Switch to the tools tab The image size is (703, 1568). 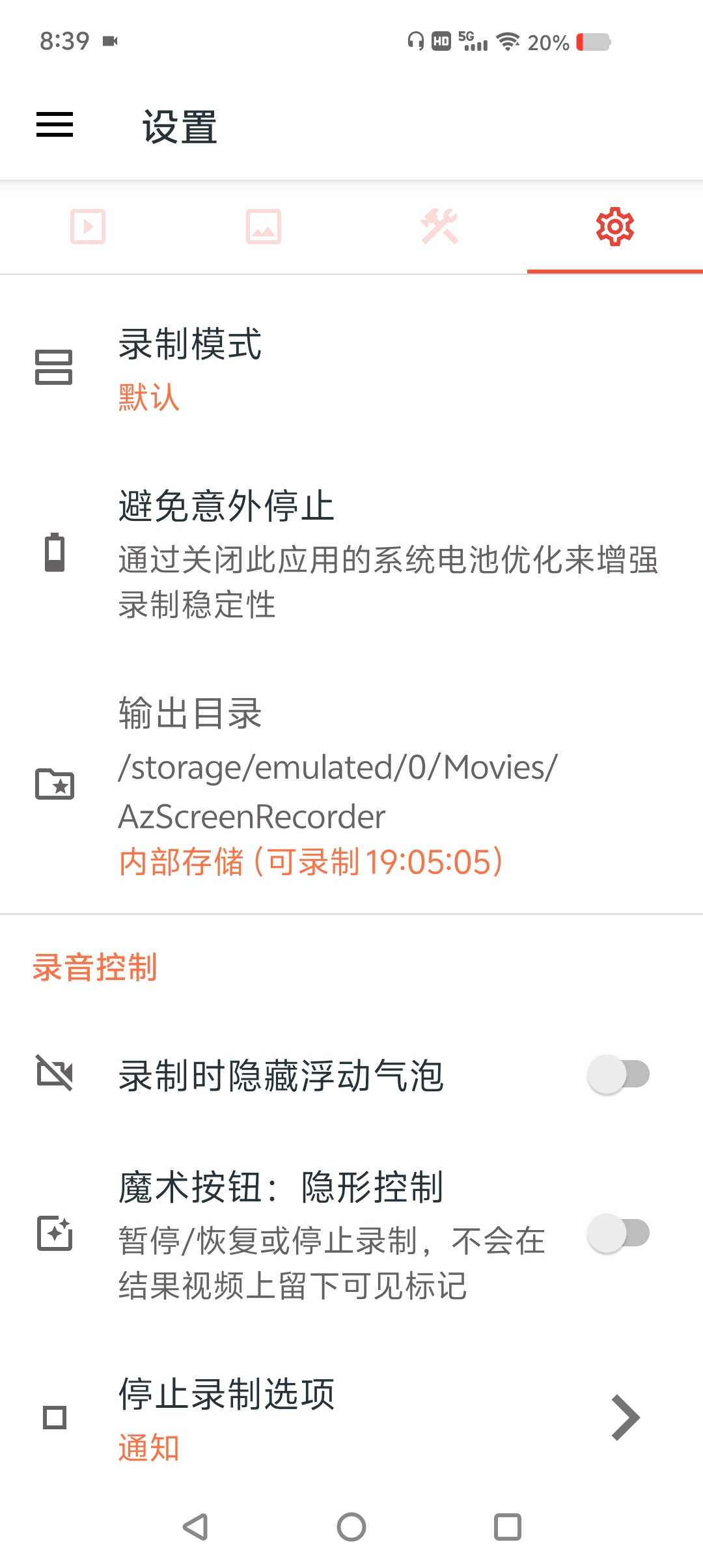439,227
